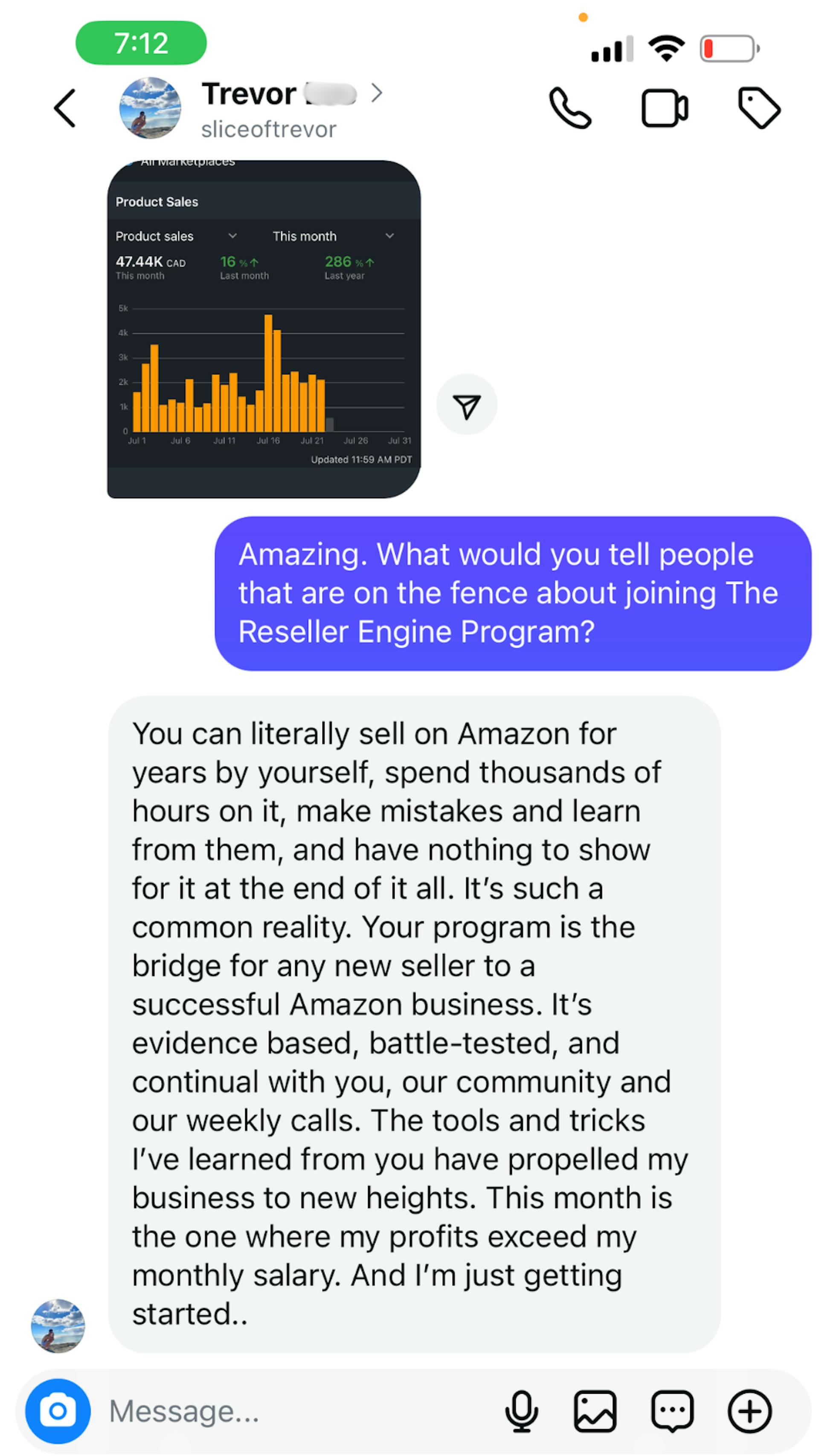819x1456 pixels.
Task: Open the stickers and GIF bubble
Action: coord(672,1411)
